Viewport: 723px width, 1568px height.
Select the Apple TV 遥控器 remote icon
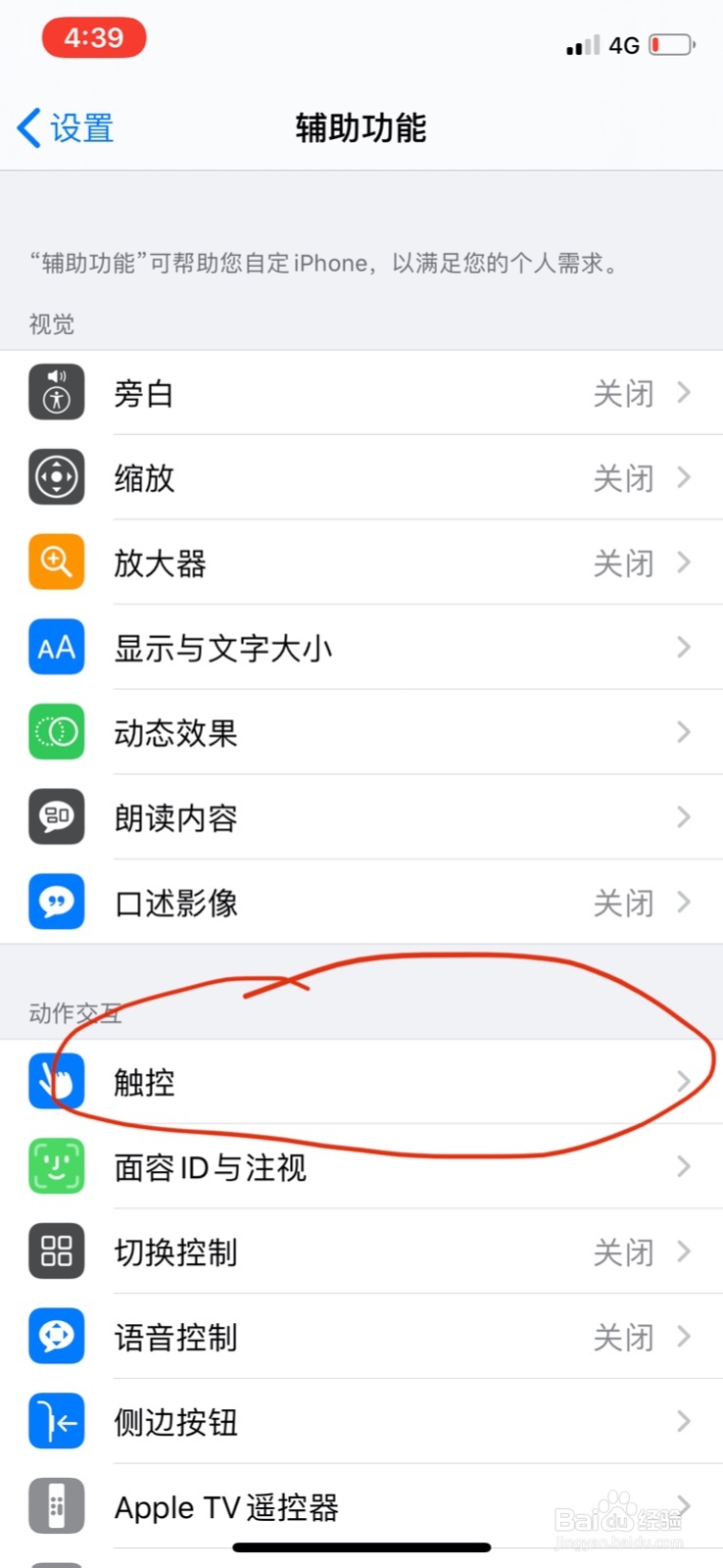(x=56, y=1506)
